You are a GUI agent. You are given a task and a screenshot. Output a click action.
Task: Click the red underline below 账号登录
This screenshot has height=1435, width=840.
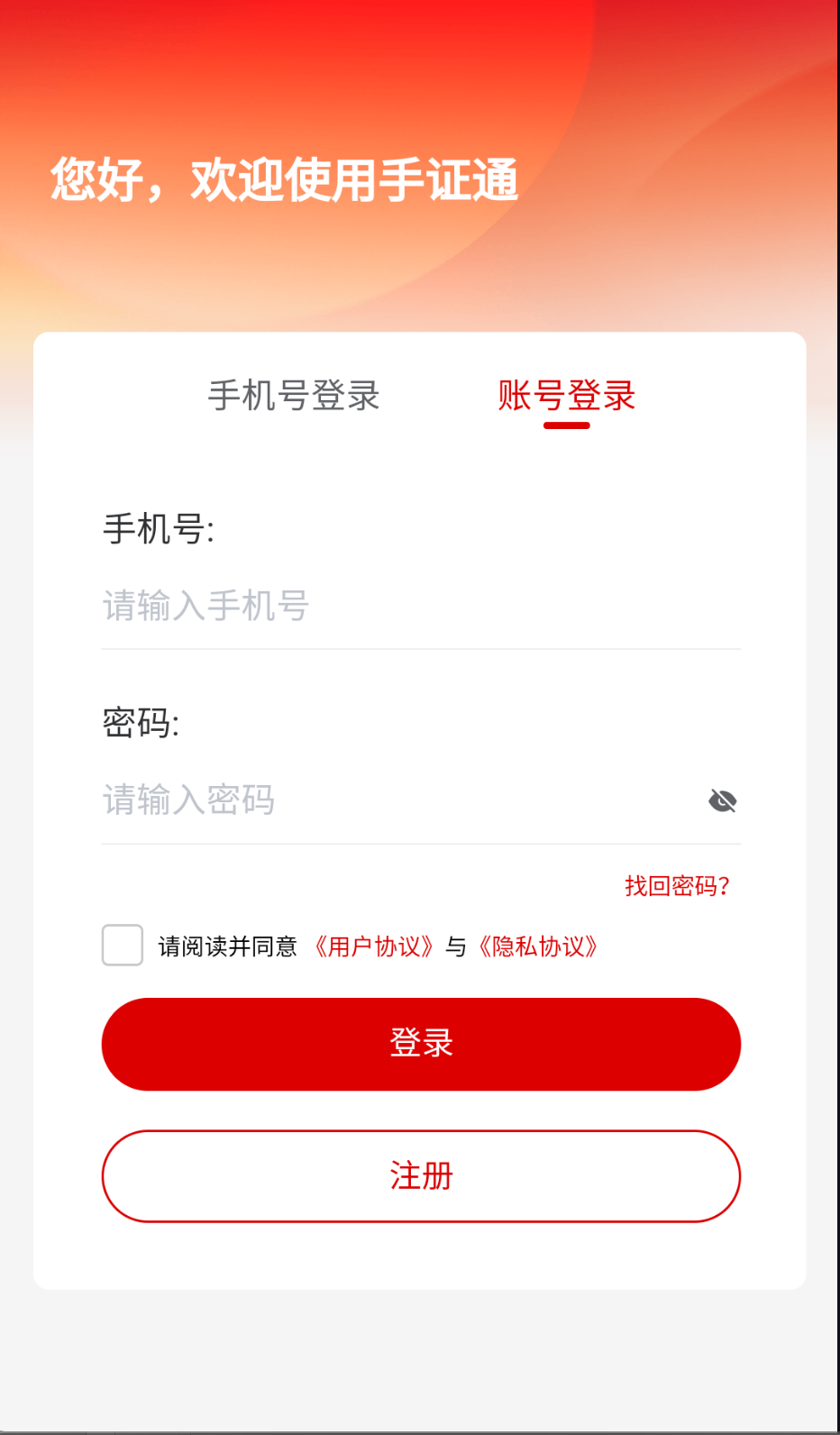[565, 424]
